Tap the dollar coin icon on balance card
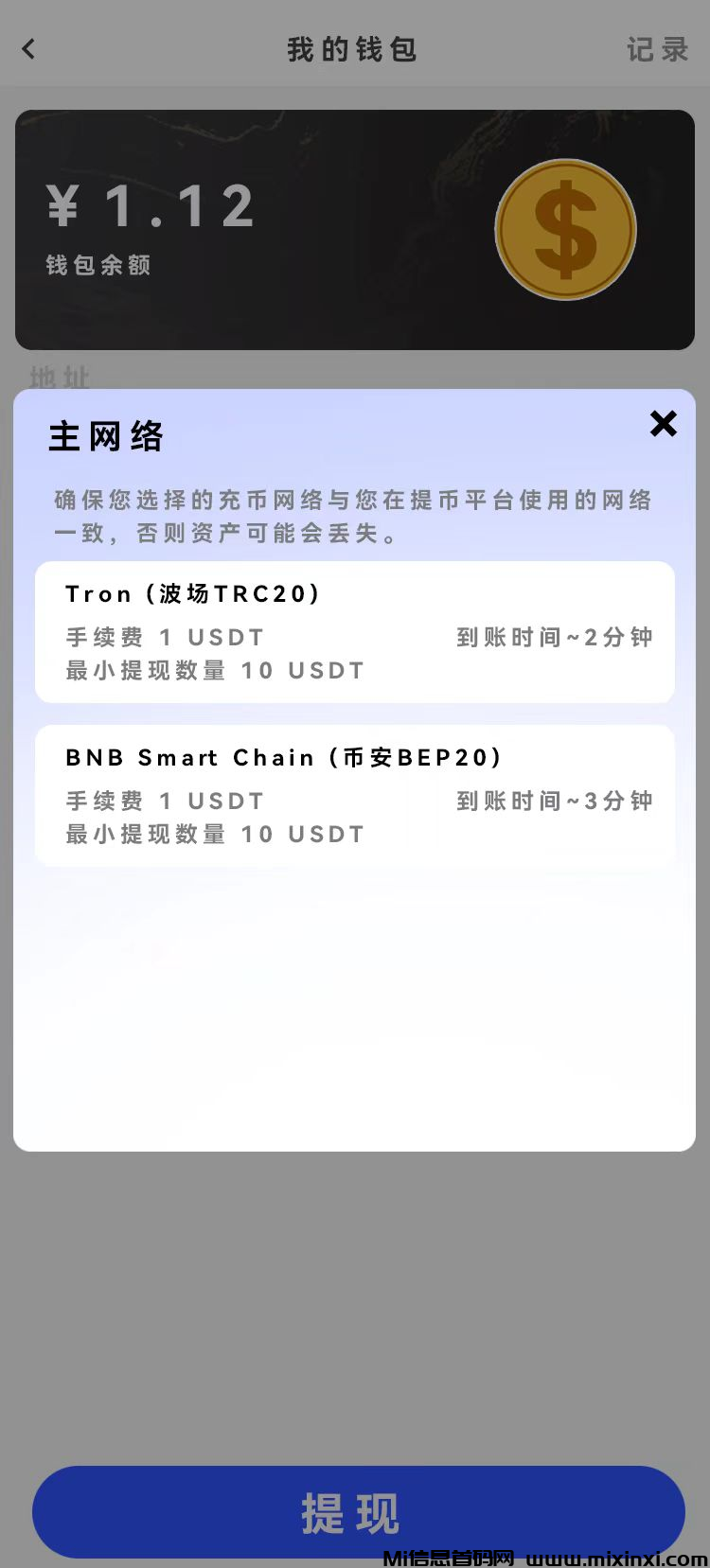The height and width of the screenshot is (1568, 710). 565,229
